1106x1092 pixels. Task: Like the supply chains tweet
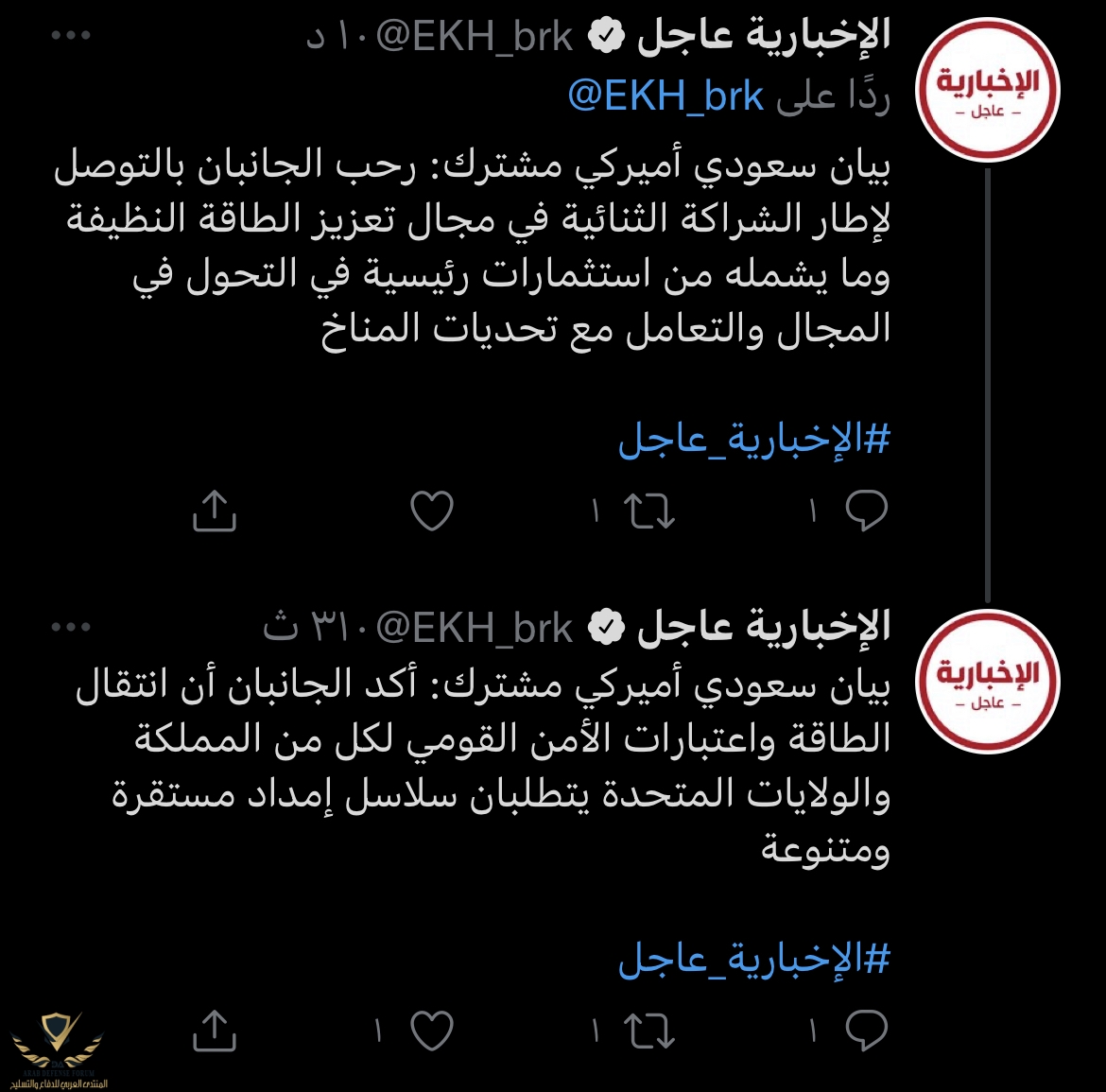pyautogui.click(x=432, y=1031)
